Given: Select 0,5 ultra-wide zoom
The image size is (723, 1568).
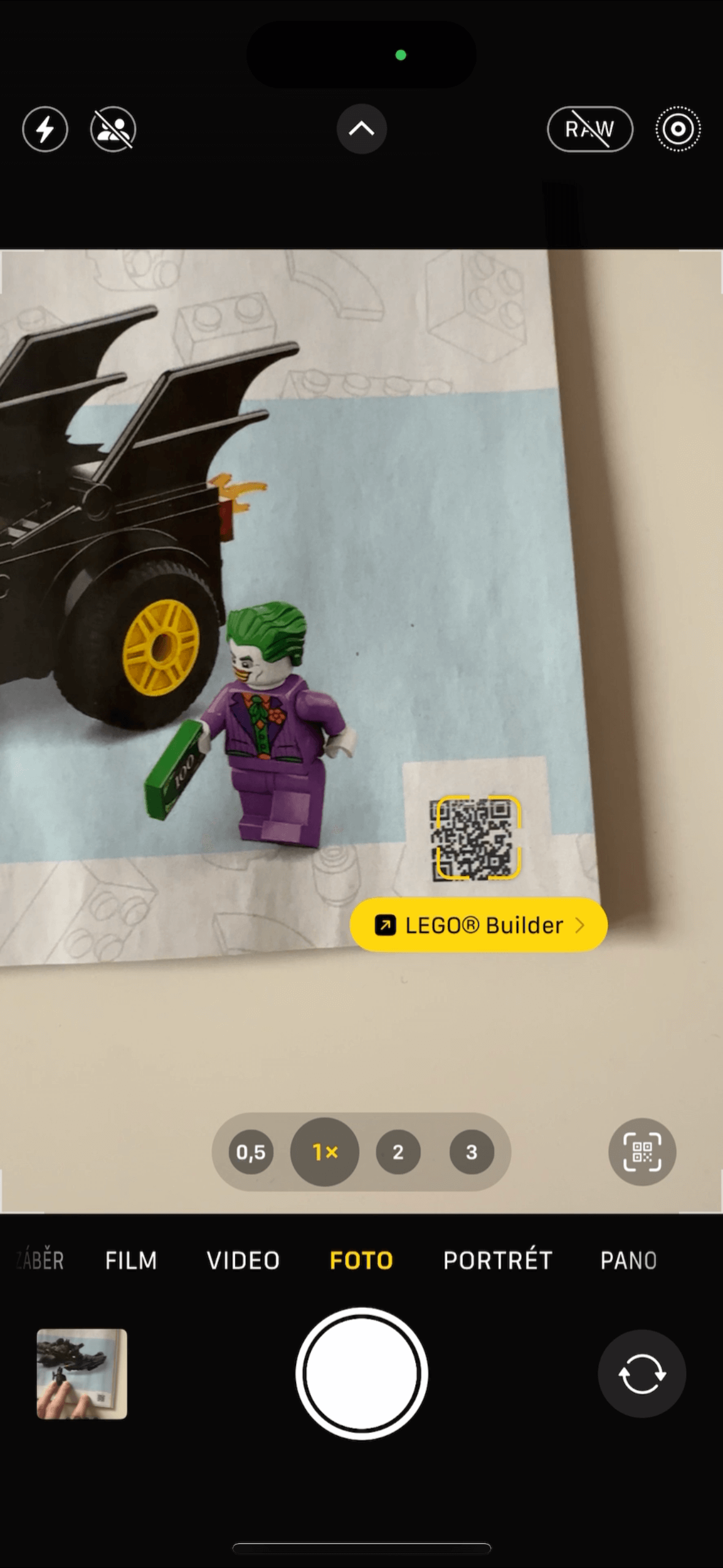Looking at the screenshot, I should [251, 1152].
